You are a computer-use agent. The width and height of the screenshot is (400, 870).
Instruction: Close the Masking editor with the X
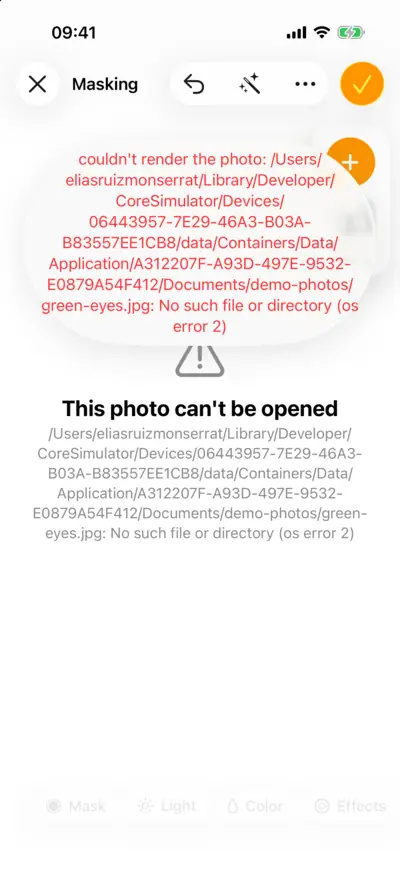pos(37,84)
